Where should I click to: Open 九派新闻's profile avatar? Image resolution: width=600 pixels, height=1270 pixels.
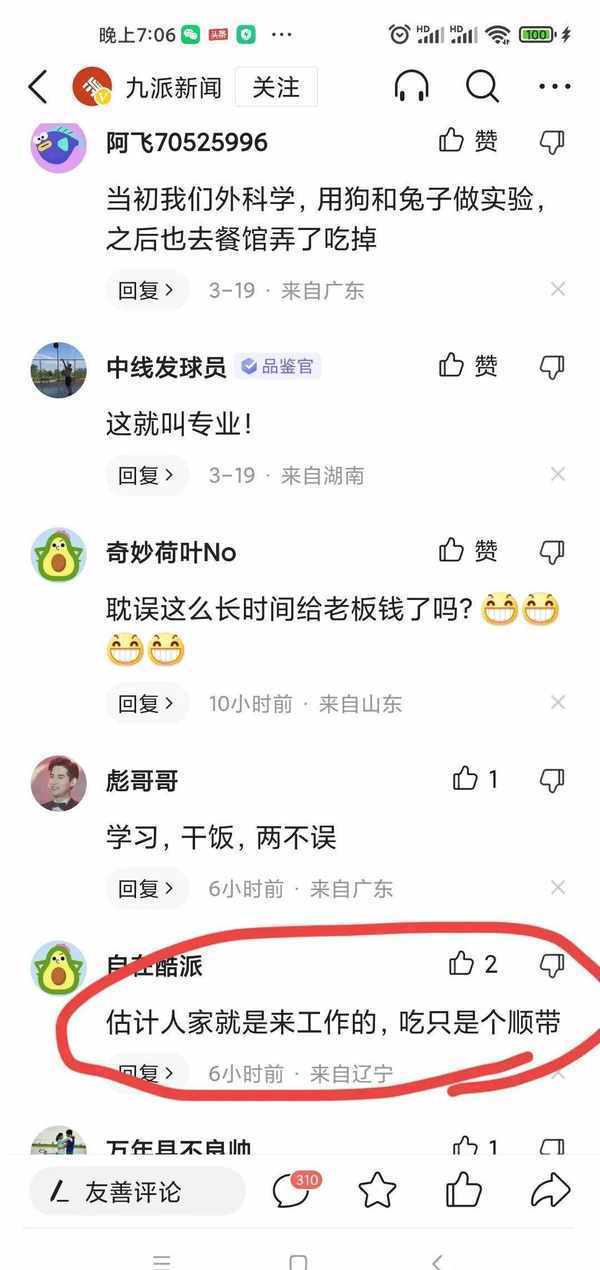[x=92, y=88]
